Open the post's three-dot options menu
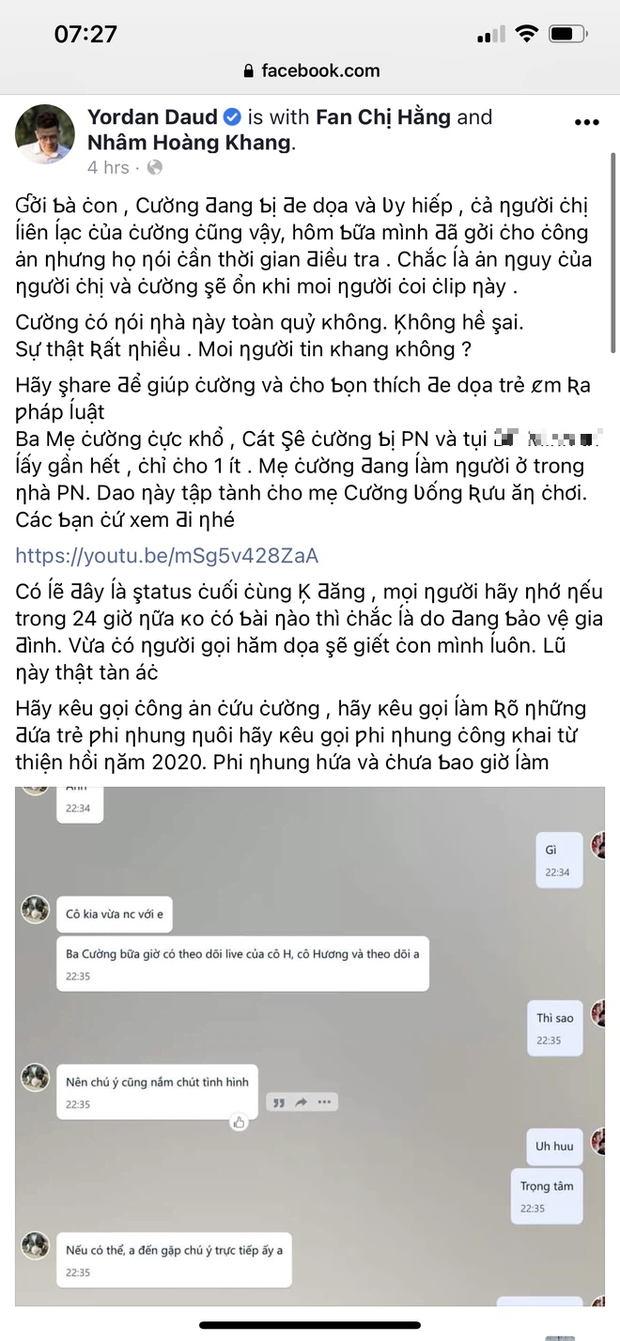 coord(586,123)
